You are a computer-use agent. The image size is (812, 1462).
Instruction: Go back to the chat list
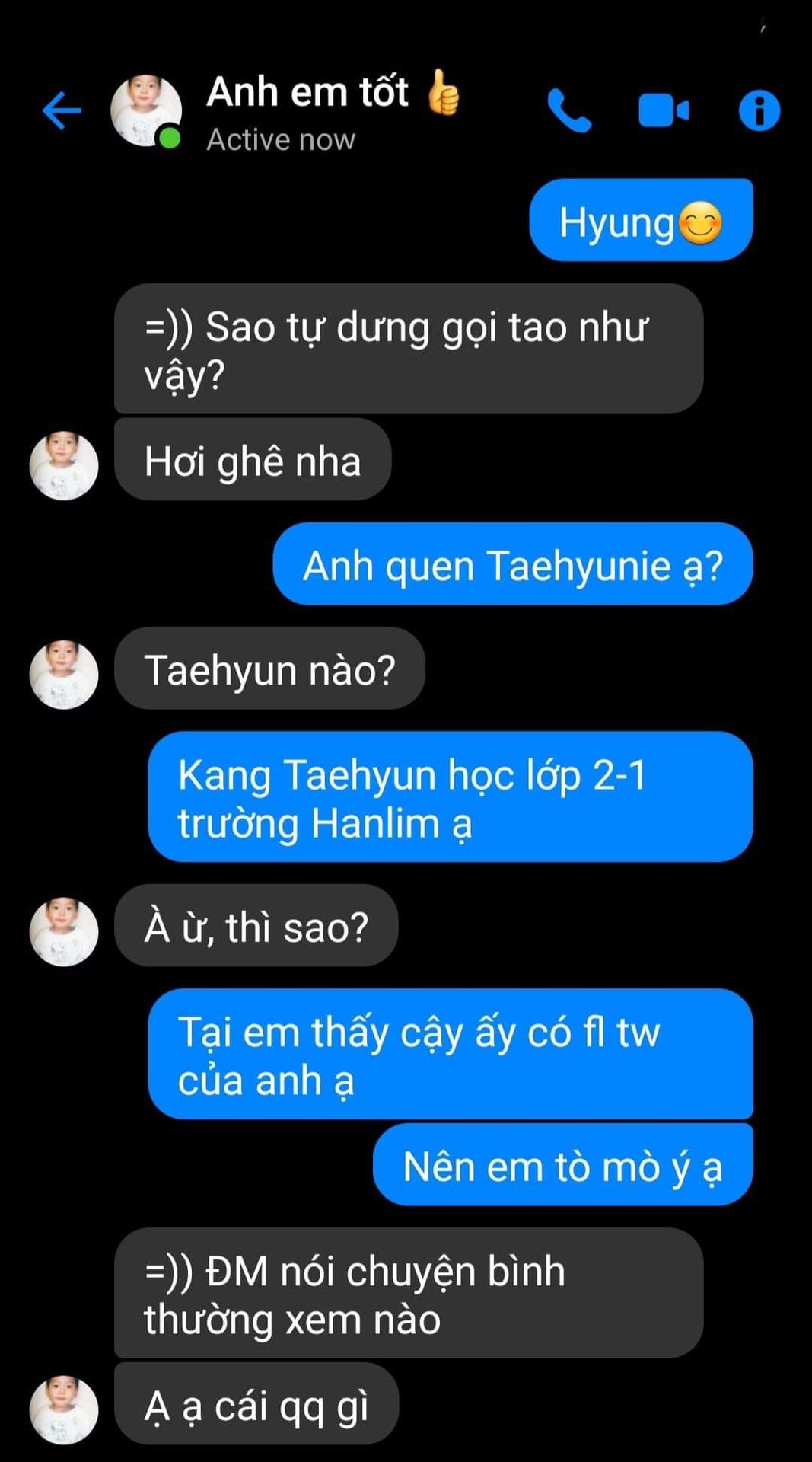62,111
